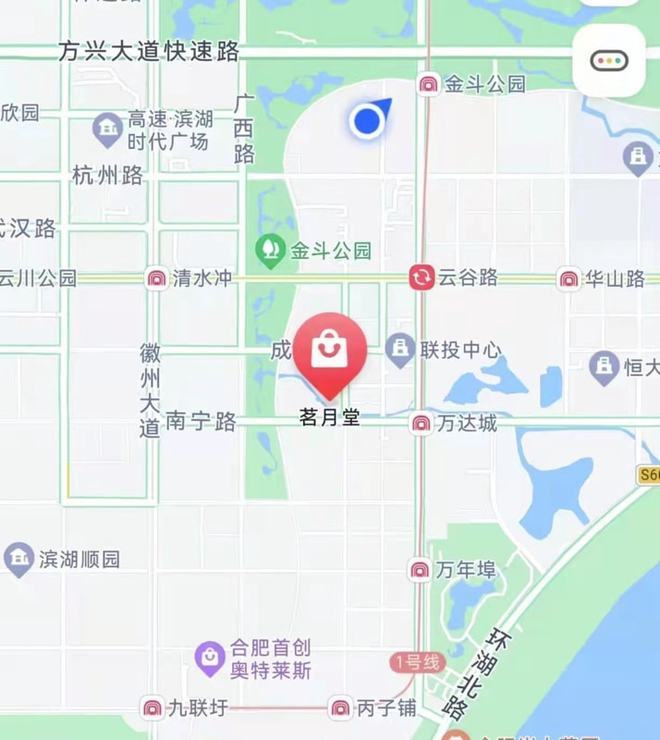Image resolution: width=660 pixels, height=740 pixels.
Task: Open the 万达城 metro station marker
Action: coord(422,424)
